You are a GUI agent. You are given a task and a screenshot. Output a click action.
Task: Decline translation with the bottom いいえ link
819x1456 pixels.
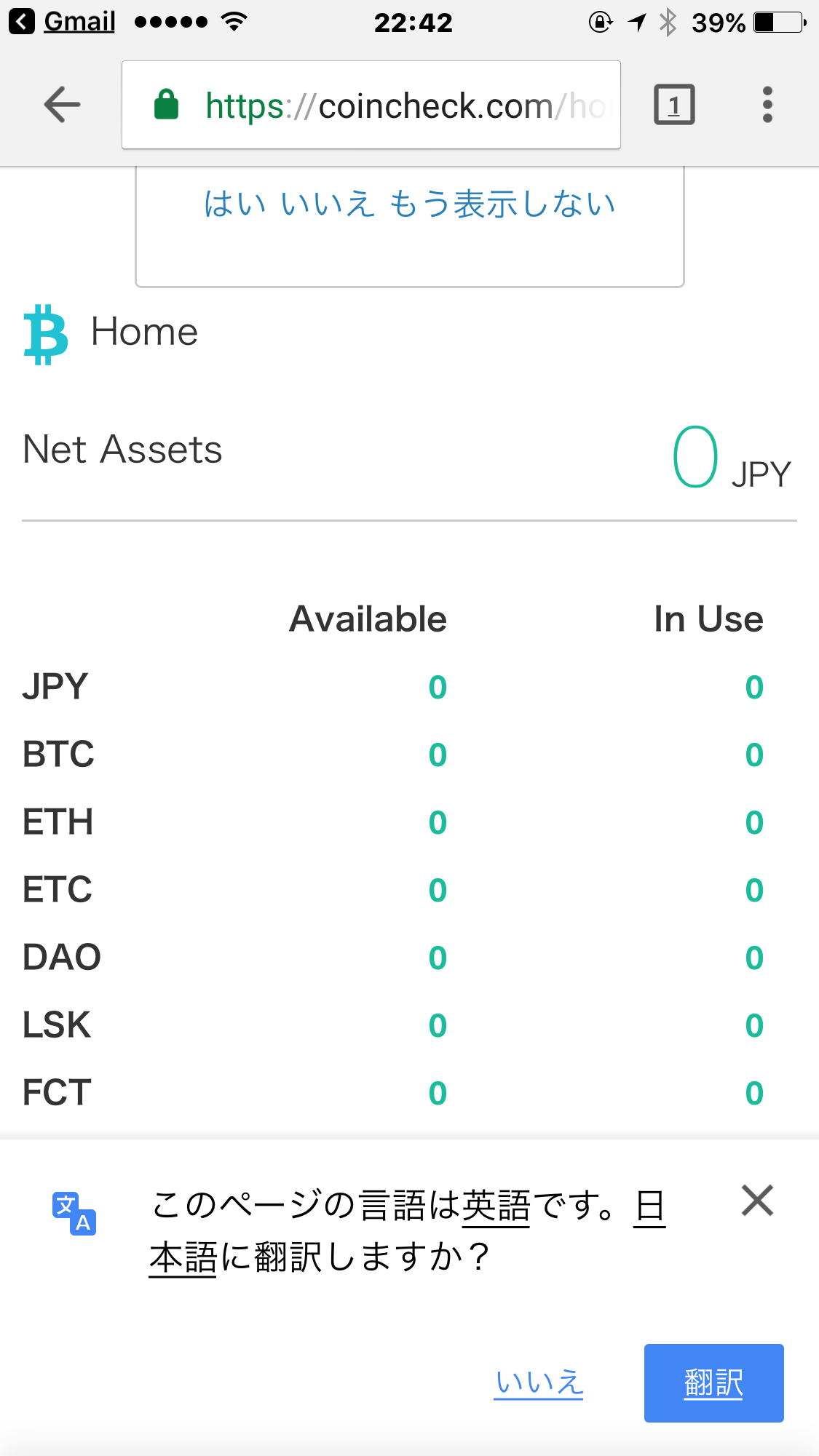point(539,1383)
